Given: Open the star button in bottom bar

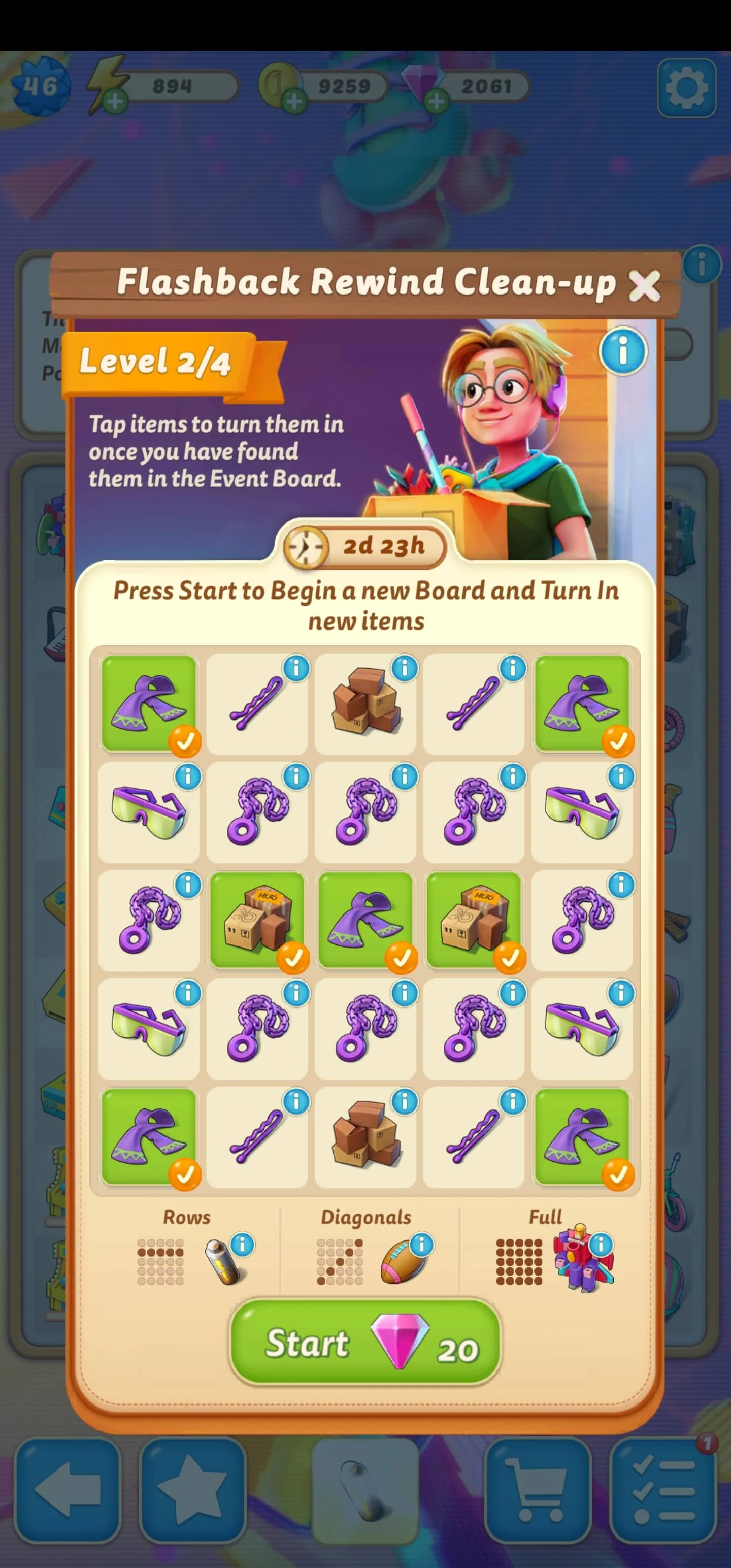Looking at the screenshot, I should (192, 1489).
